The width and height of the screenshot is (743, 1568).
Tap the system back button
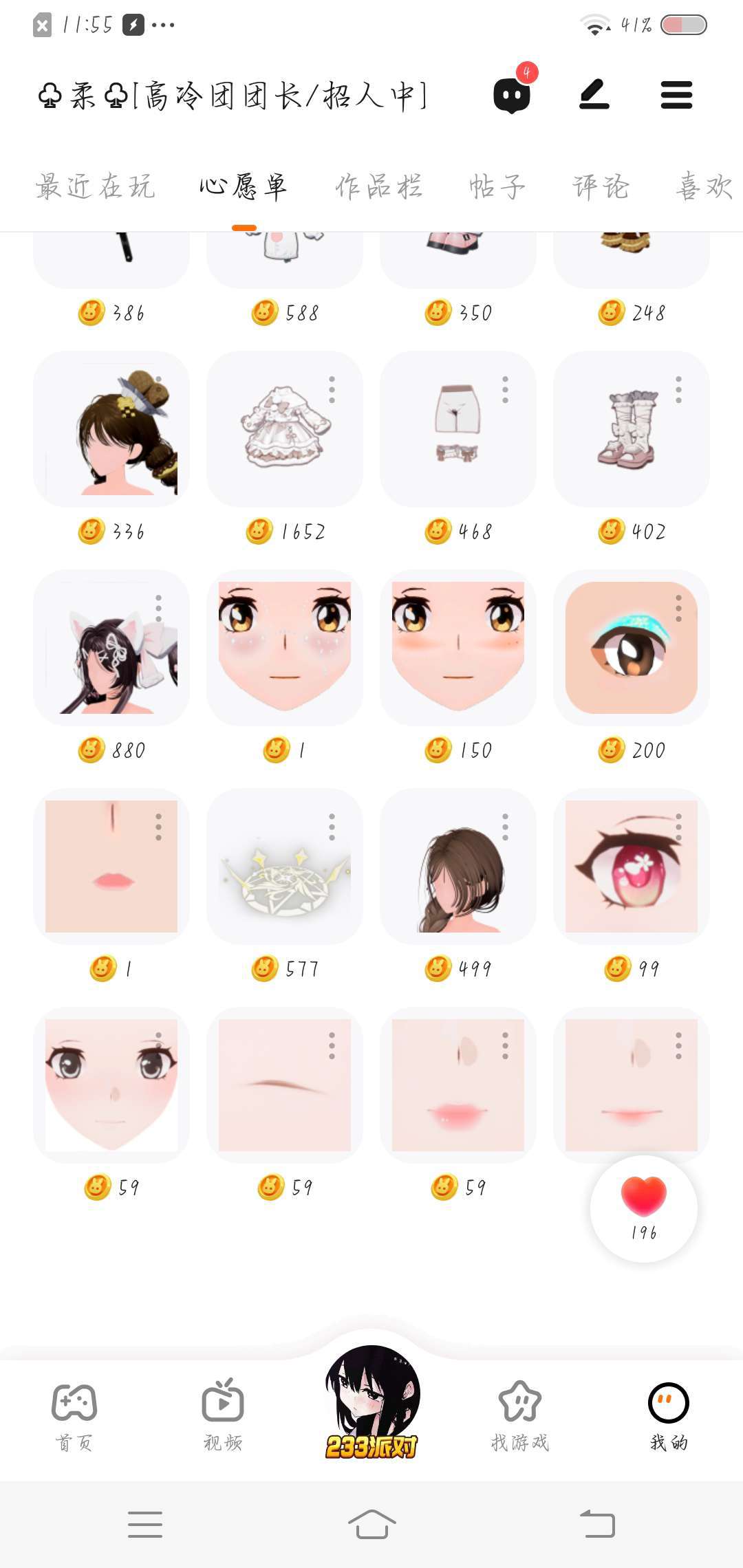(597, 1523)
